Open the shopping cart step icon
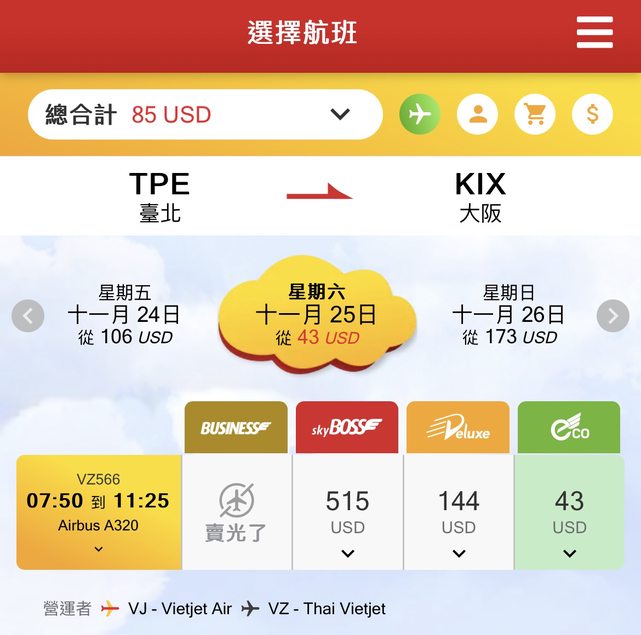This screenshot has width=641, height=635. 535,114
